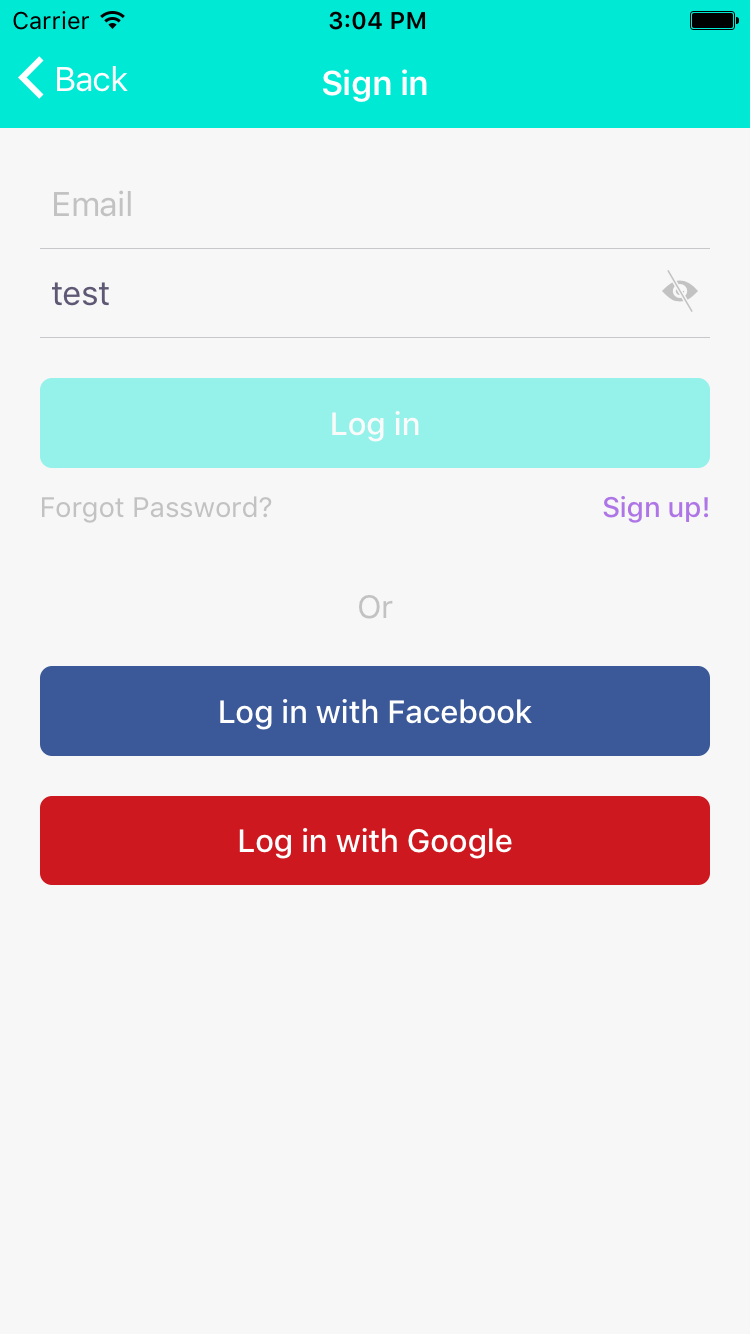Log in with Facebook
The width and height of the screenshot is (750, 1334).
pyautogui.click(x=374, y=711)
